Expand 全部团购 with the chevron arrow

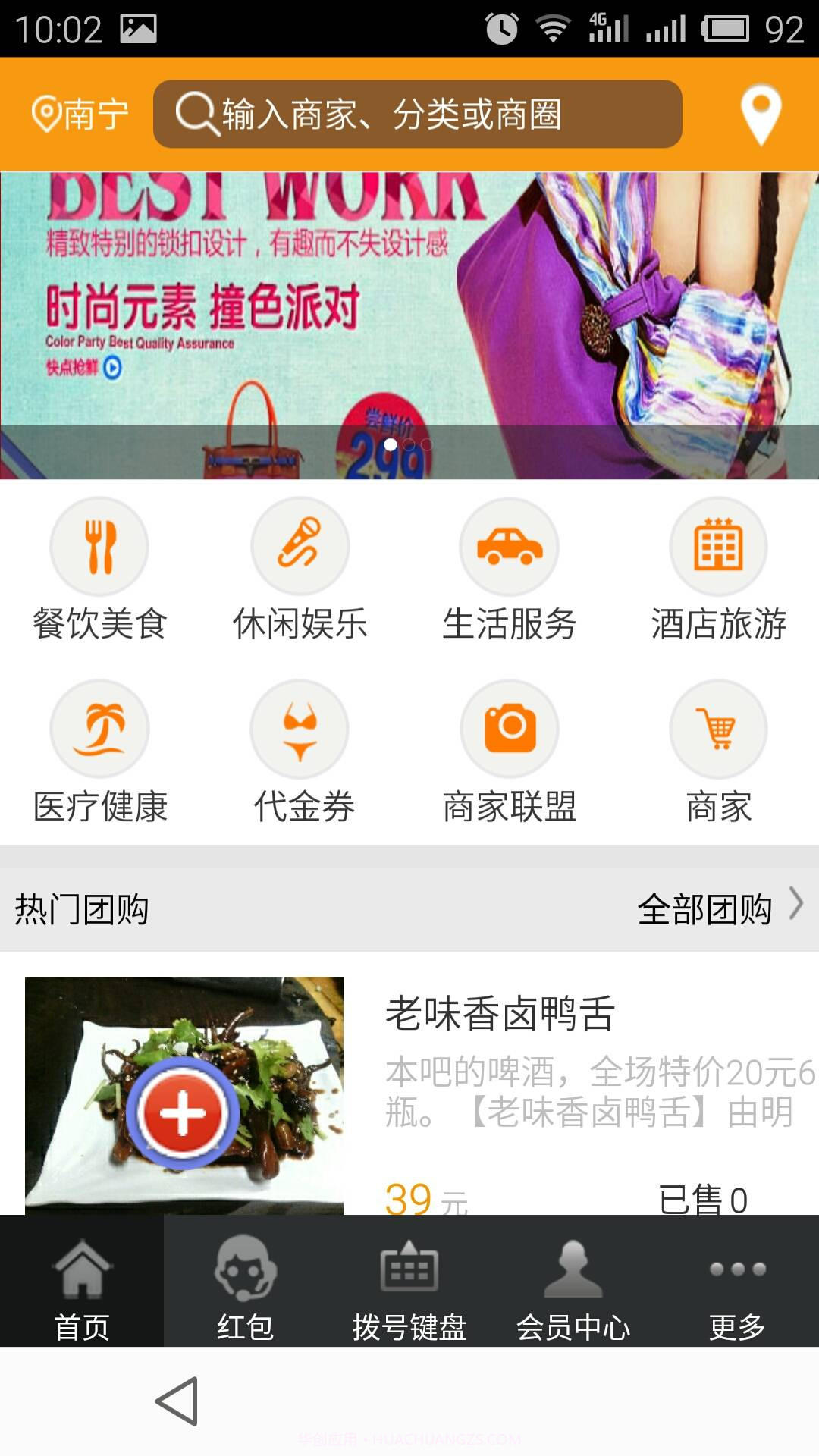[796, 904]
